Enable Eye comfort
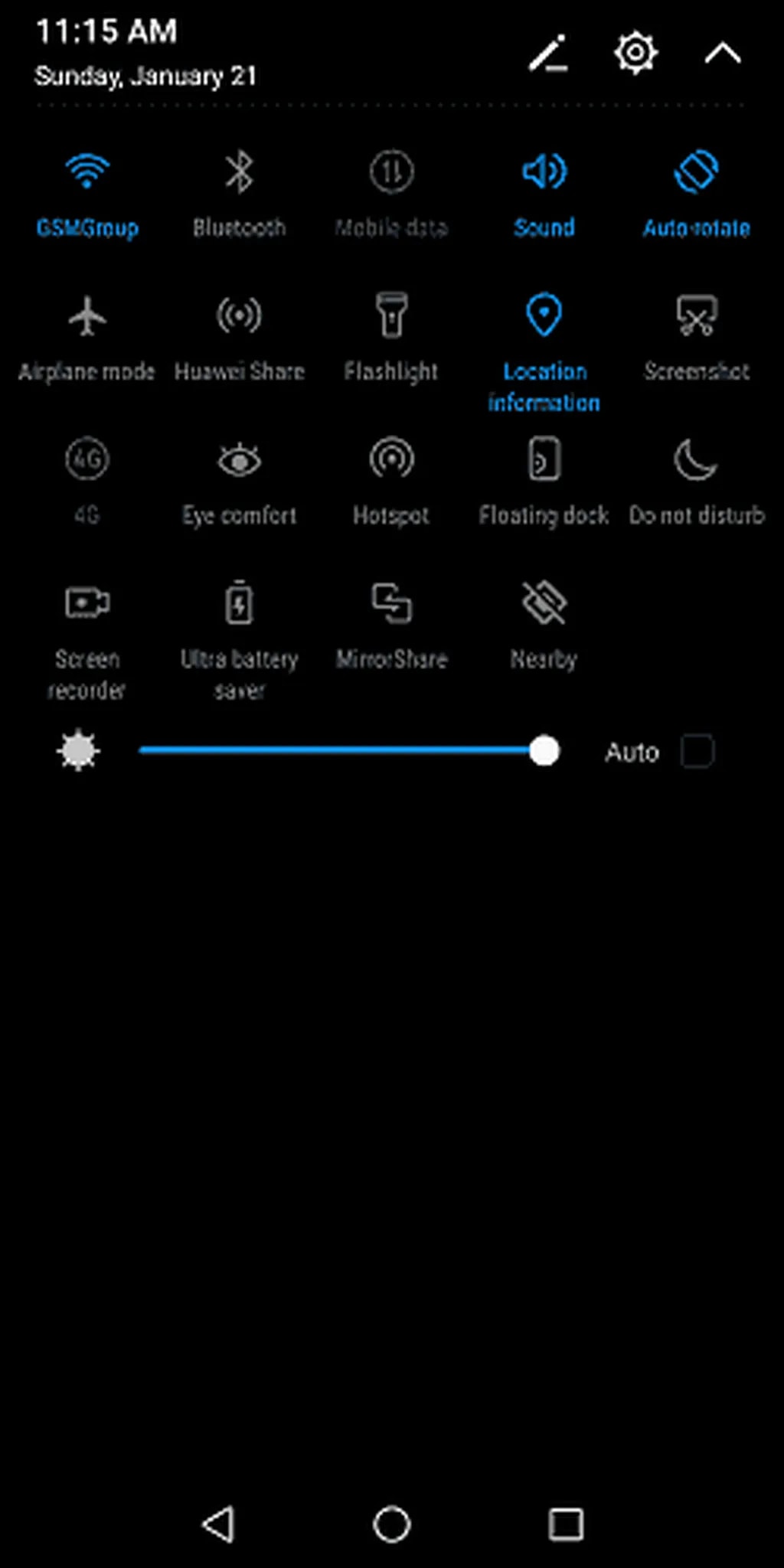784x1568 pixels. [x=239, y=461]
